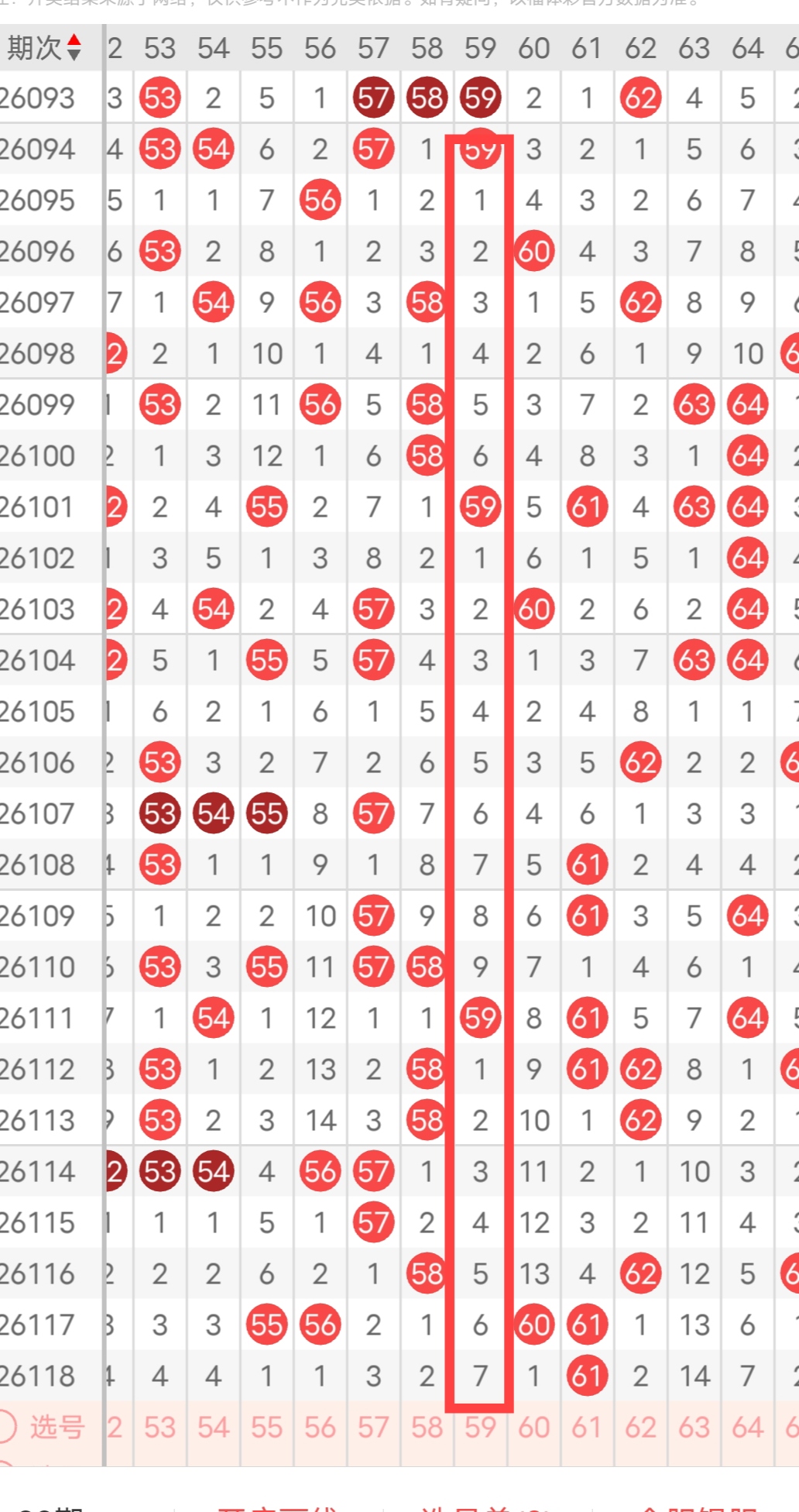The height and width of the screenshot is (1512, 799).
Task: Sort the chart by 期次 header
Action: (x=44, y=48)
